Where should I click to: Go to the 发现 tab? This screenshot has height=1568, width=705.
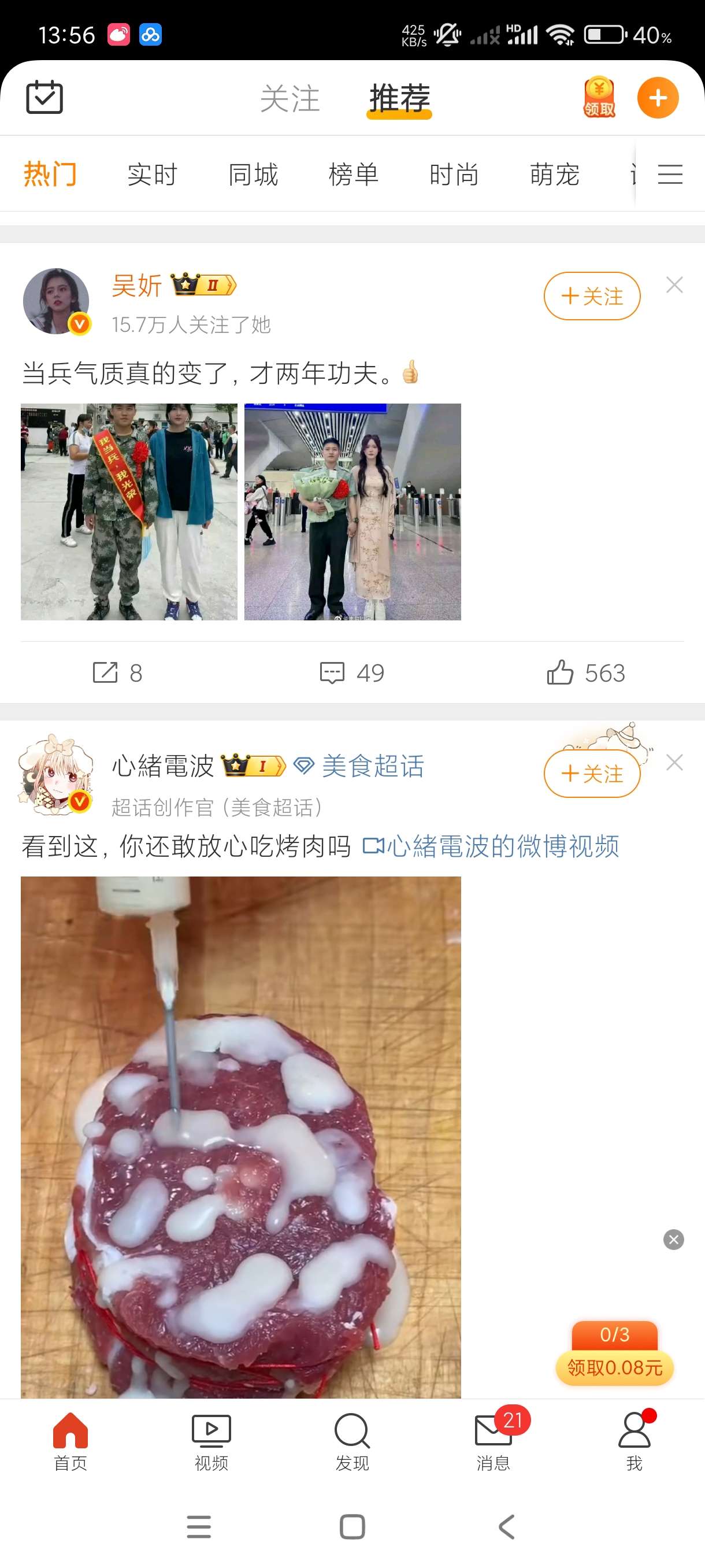[x=352, y=1440]
